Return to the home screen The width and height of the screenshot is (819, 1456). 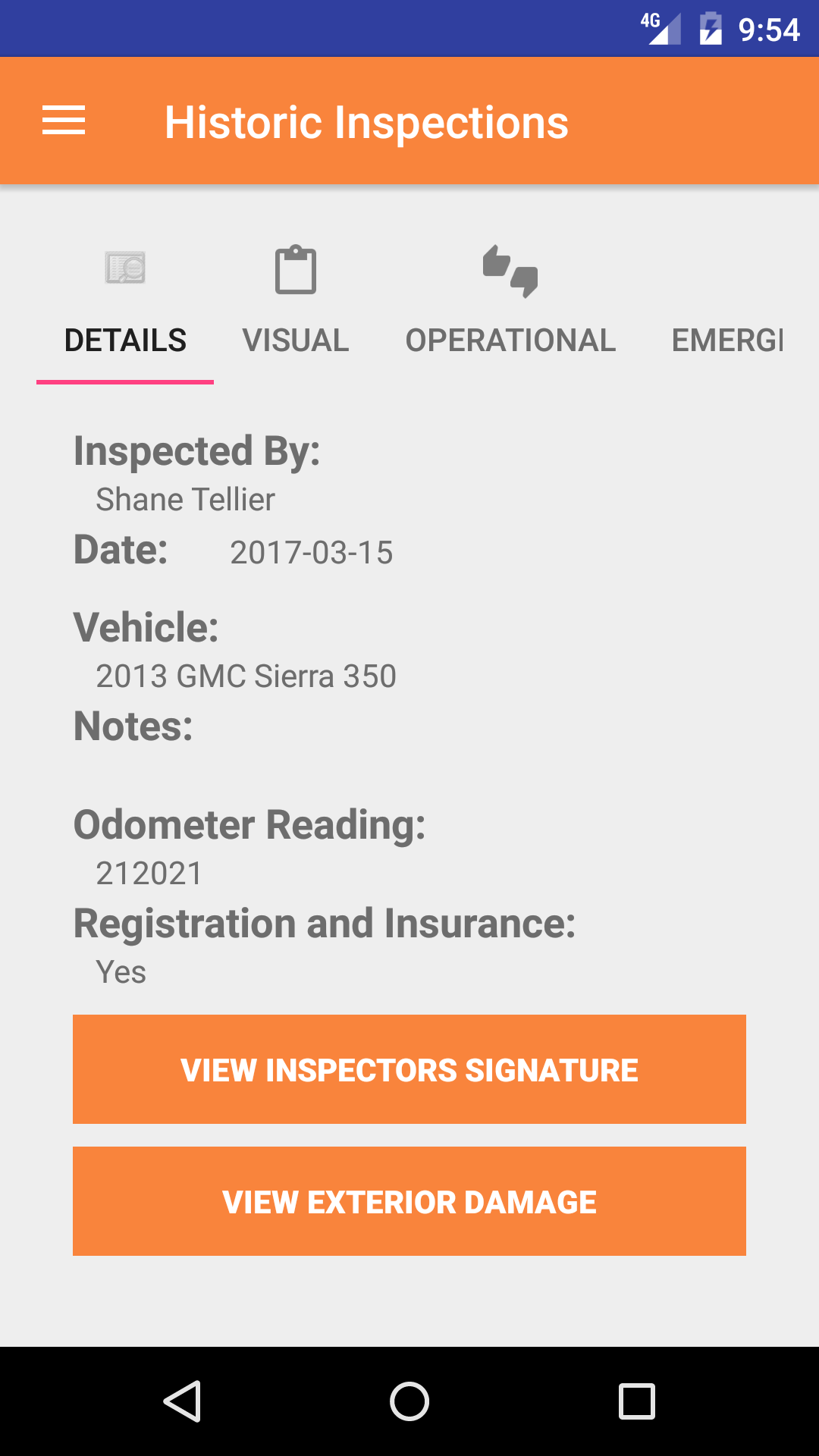(x=409, y=1401)
